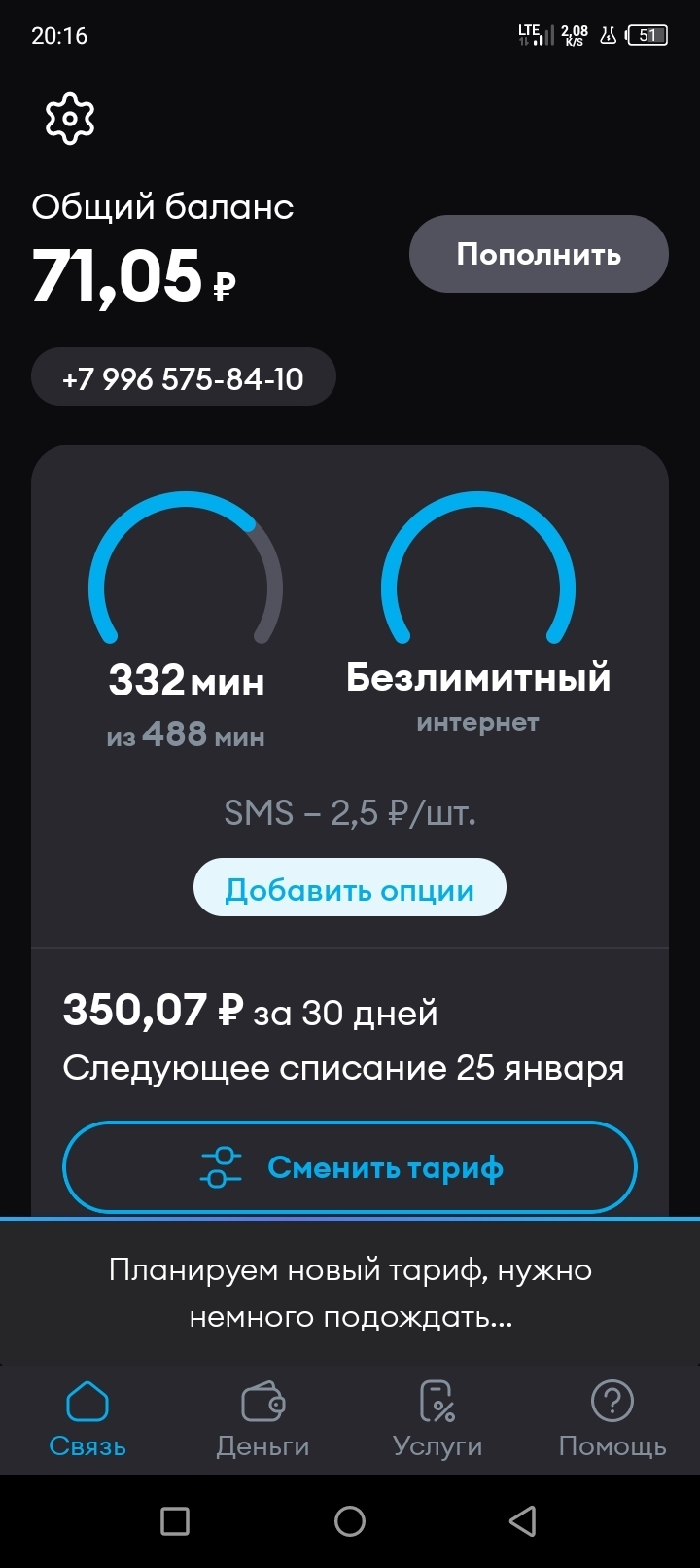The width and height of the screenshot is (700, 1568).
Task: Go to the Услуги tab
Action: 437,1419
